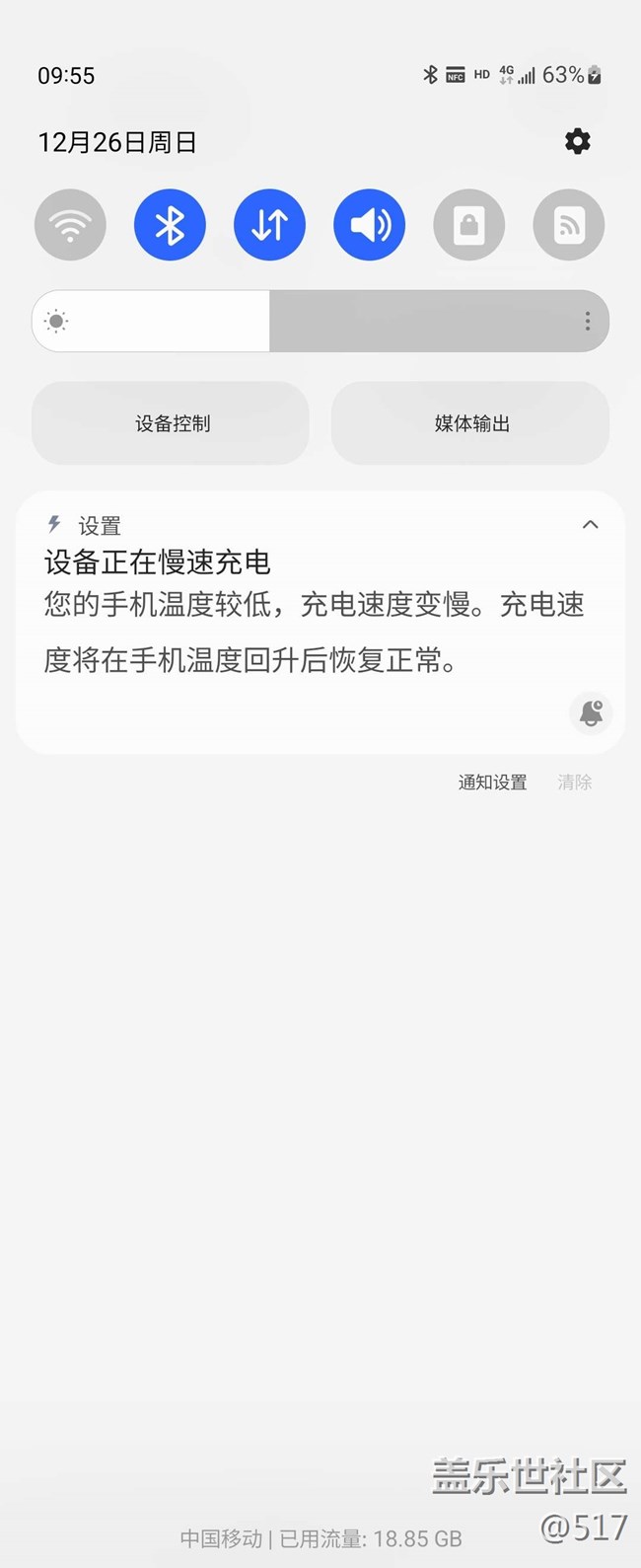The image size is (641, 1568).
Task: Mute sound using the speaker toggle
Action: point(370,225)
